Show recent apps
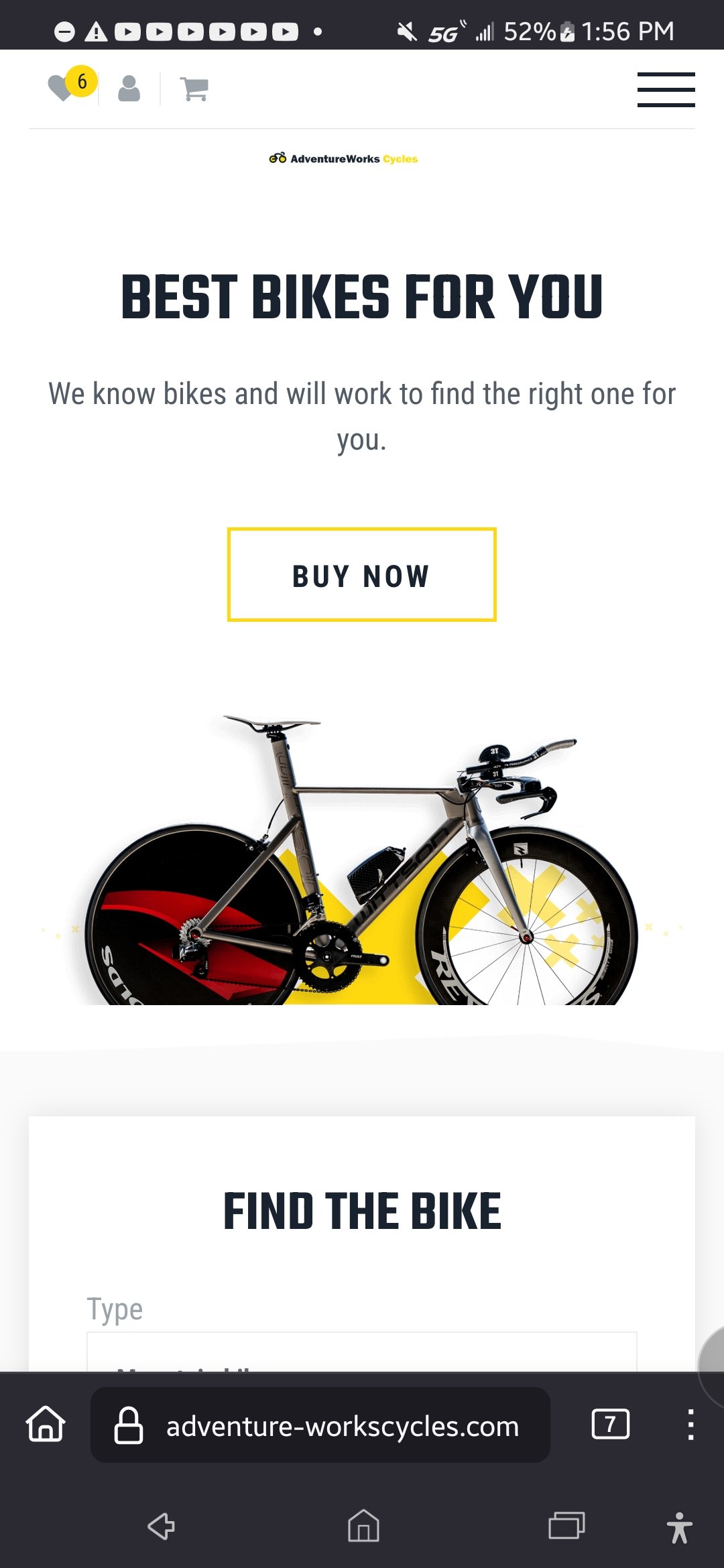724x1568 pixels. 566,1526
